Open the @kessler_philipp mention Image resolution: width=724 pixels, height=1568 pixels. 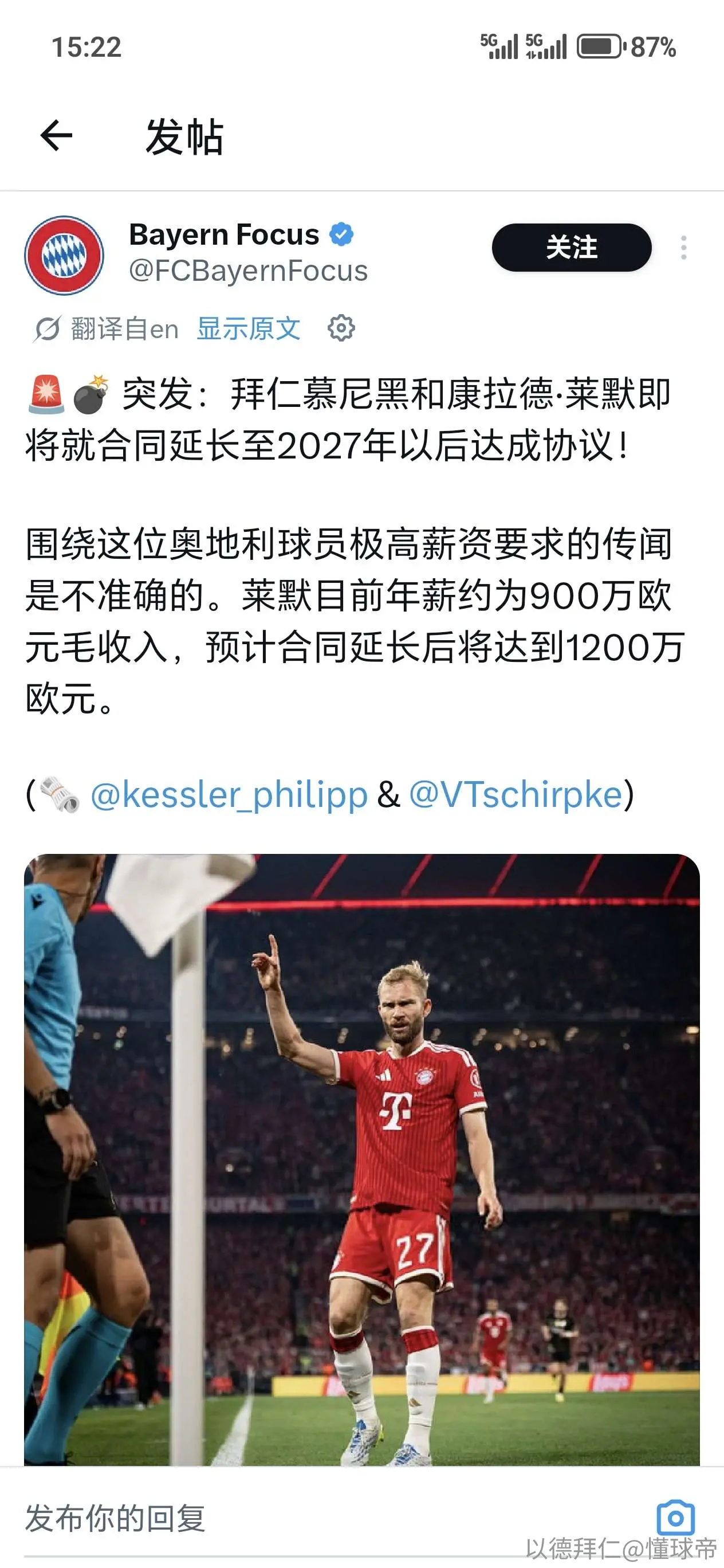(229, 794)
